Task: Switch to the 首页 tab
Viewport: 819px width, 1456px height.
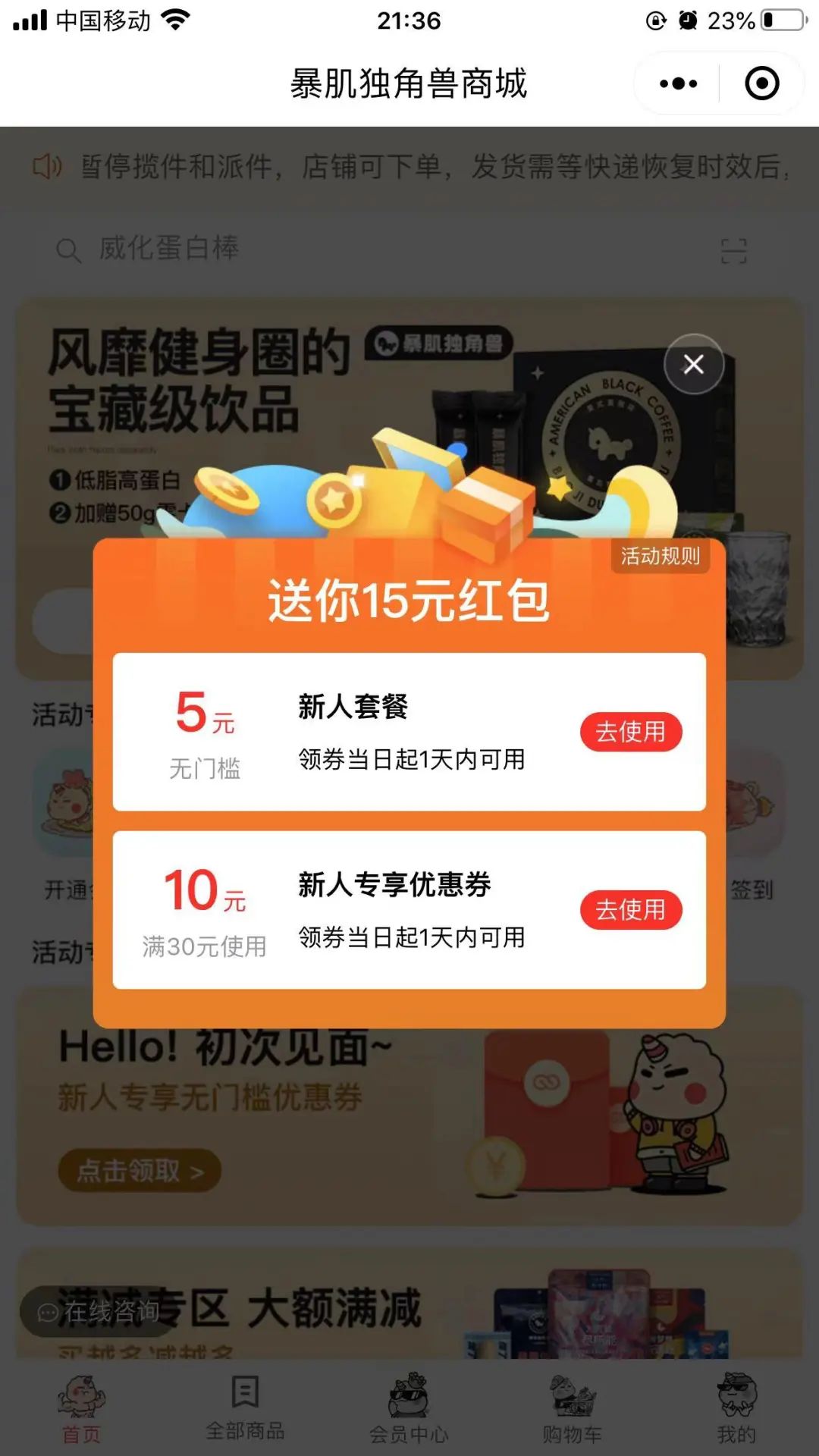Action: coord(81,1410)
